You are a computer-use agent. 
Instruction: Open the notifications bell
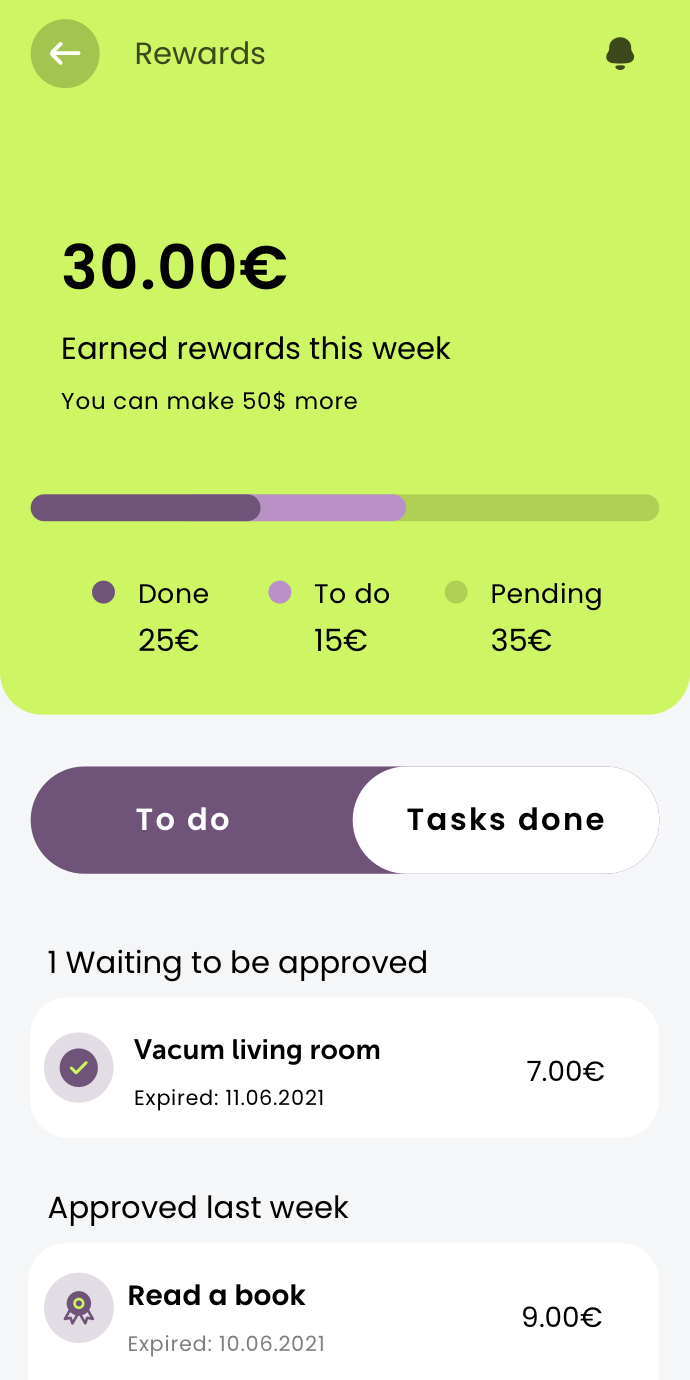620,53
